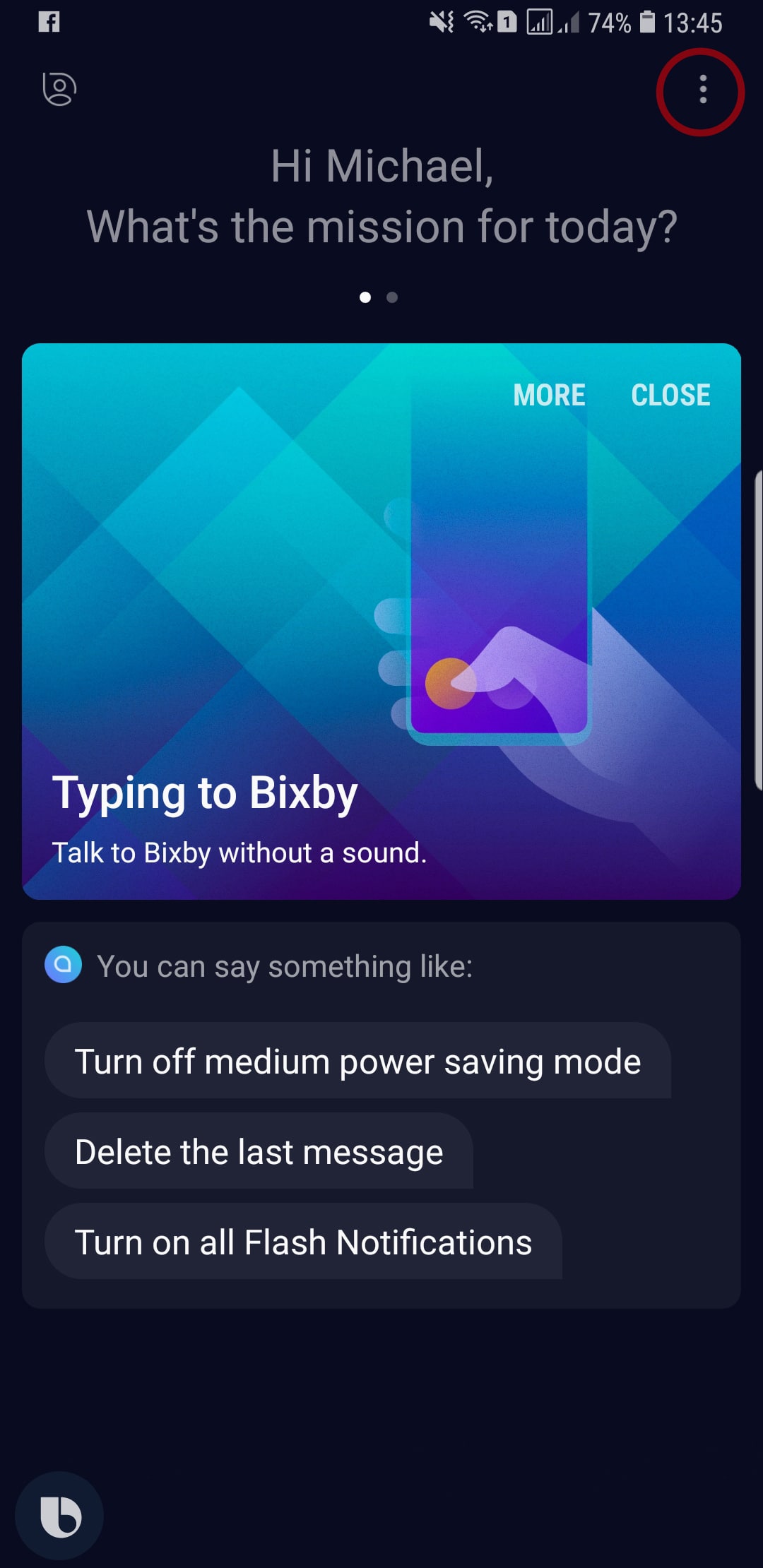Open the My profile icon

[x=59, y=89]
